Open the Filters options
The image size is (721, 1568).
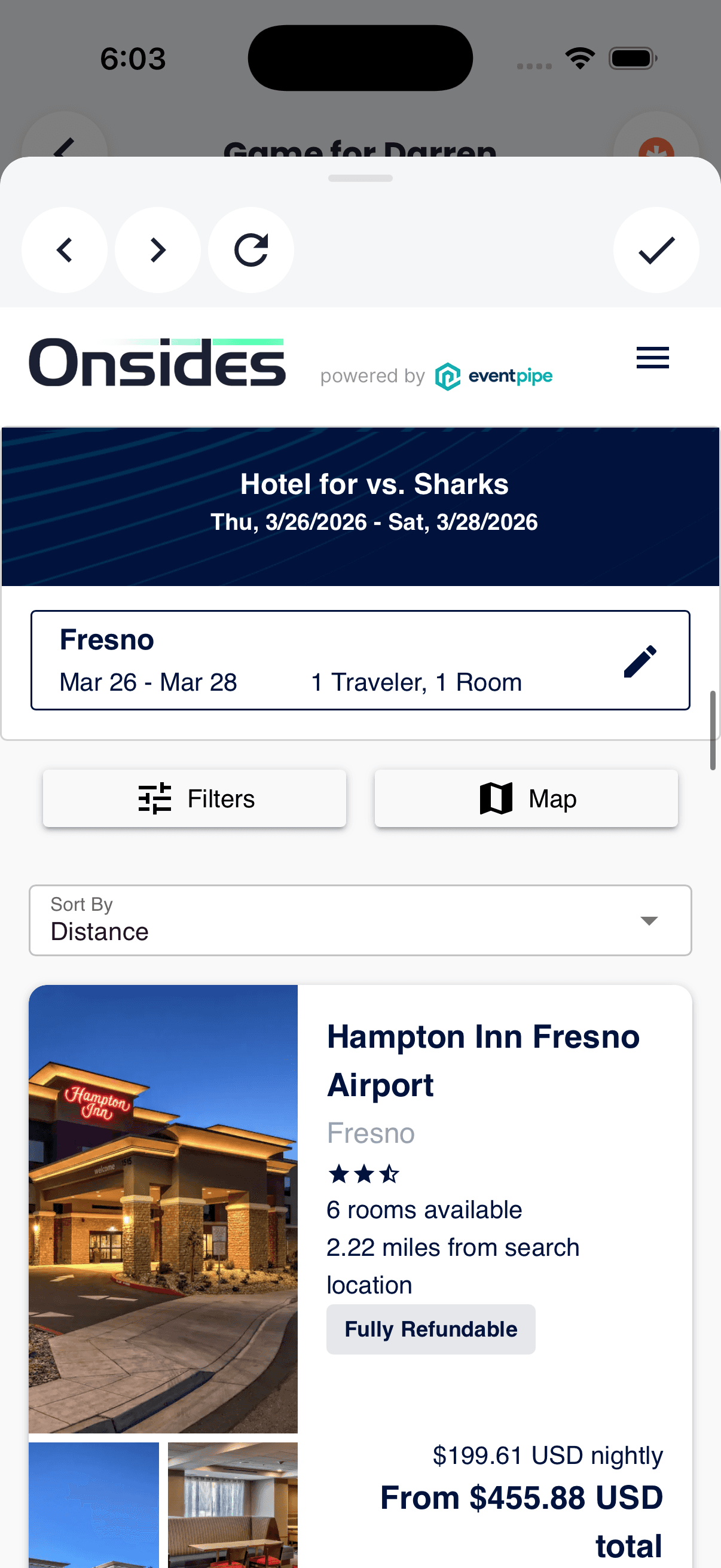(195, 798)
